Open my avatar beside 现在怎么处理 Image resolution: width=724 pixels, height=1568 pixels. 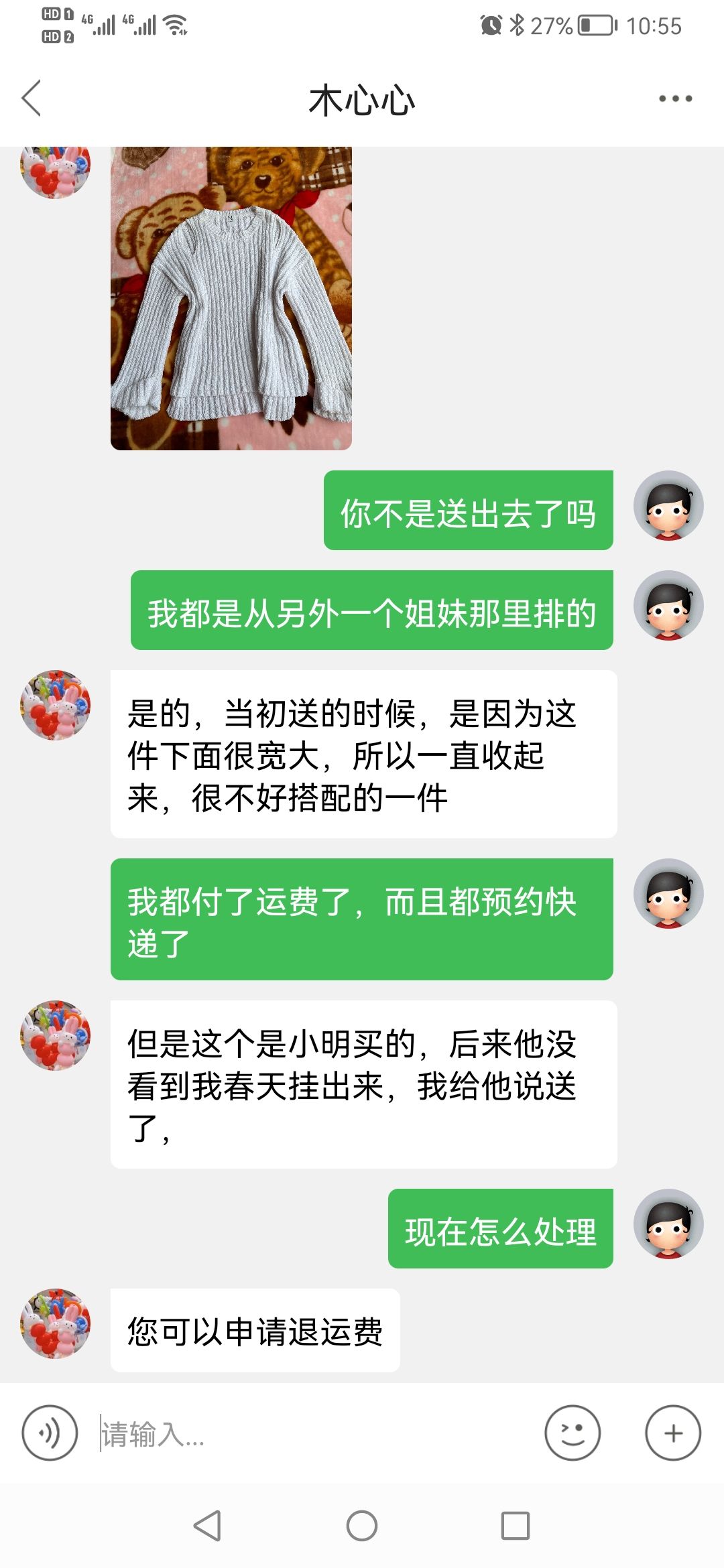click(x=668, y=1224)
